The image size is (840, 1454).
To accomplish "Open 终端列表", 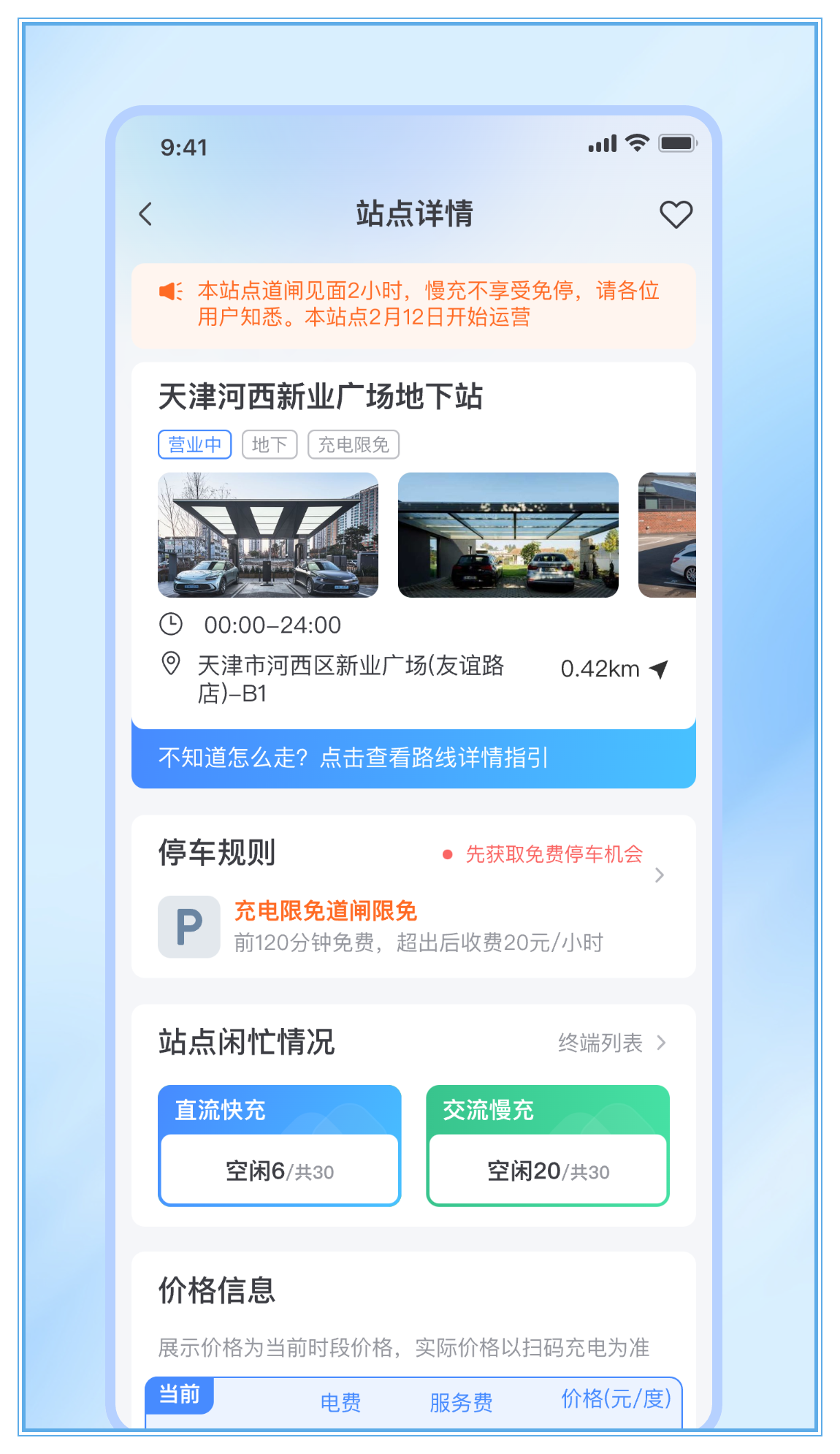I will click(611, 1043).
